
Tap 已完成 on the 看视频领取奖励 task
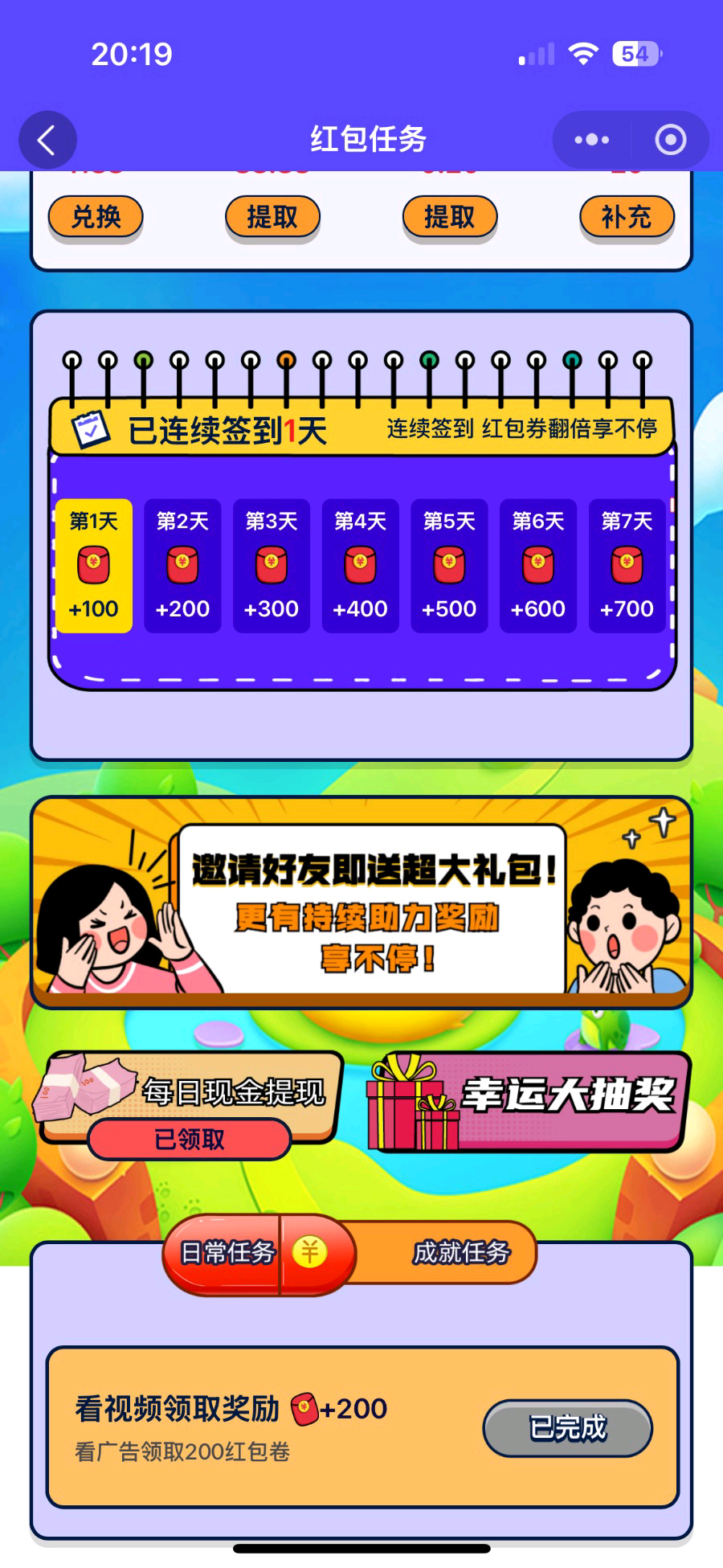point(567,1428)
